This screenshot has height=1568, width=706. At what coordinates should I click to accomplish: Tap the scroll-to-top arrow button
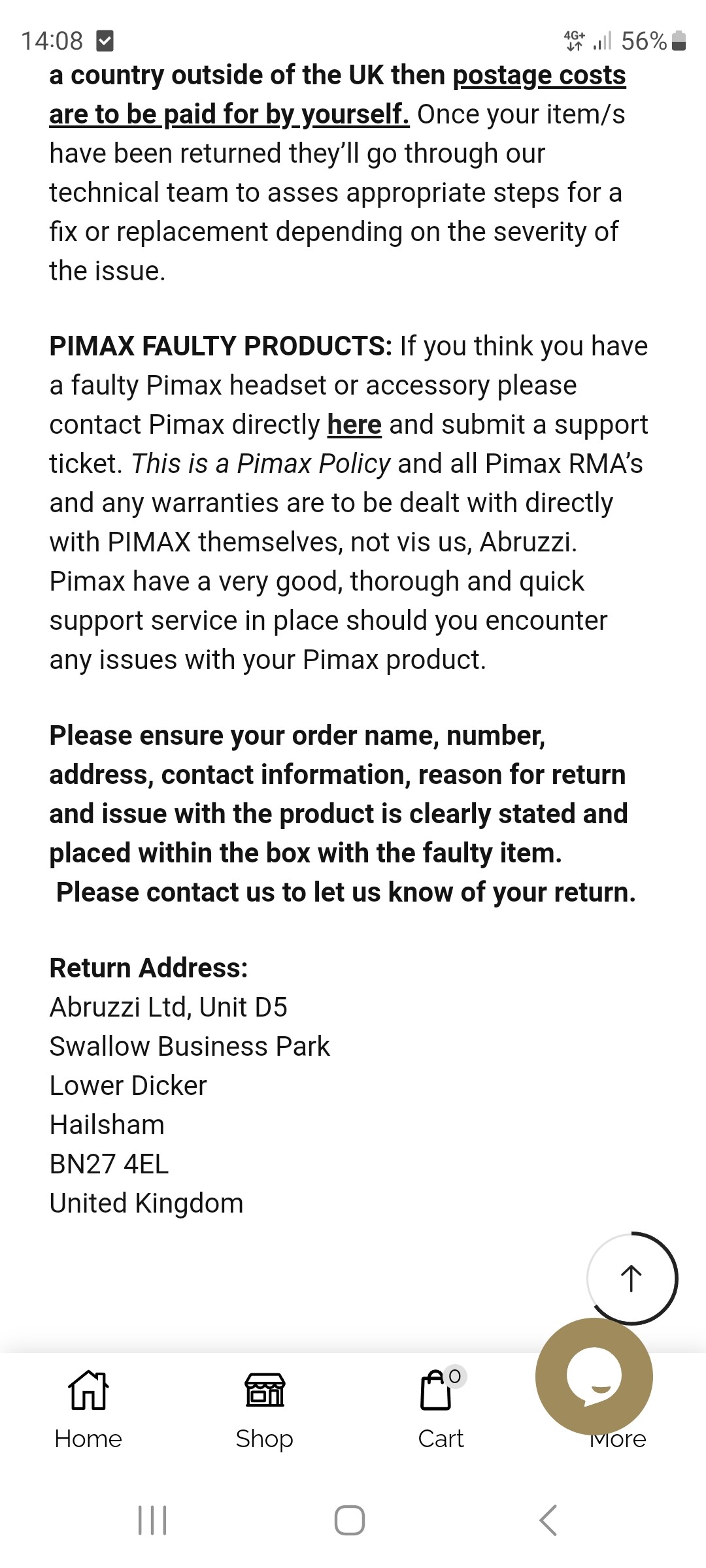631,1279
